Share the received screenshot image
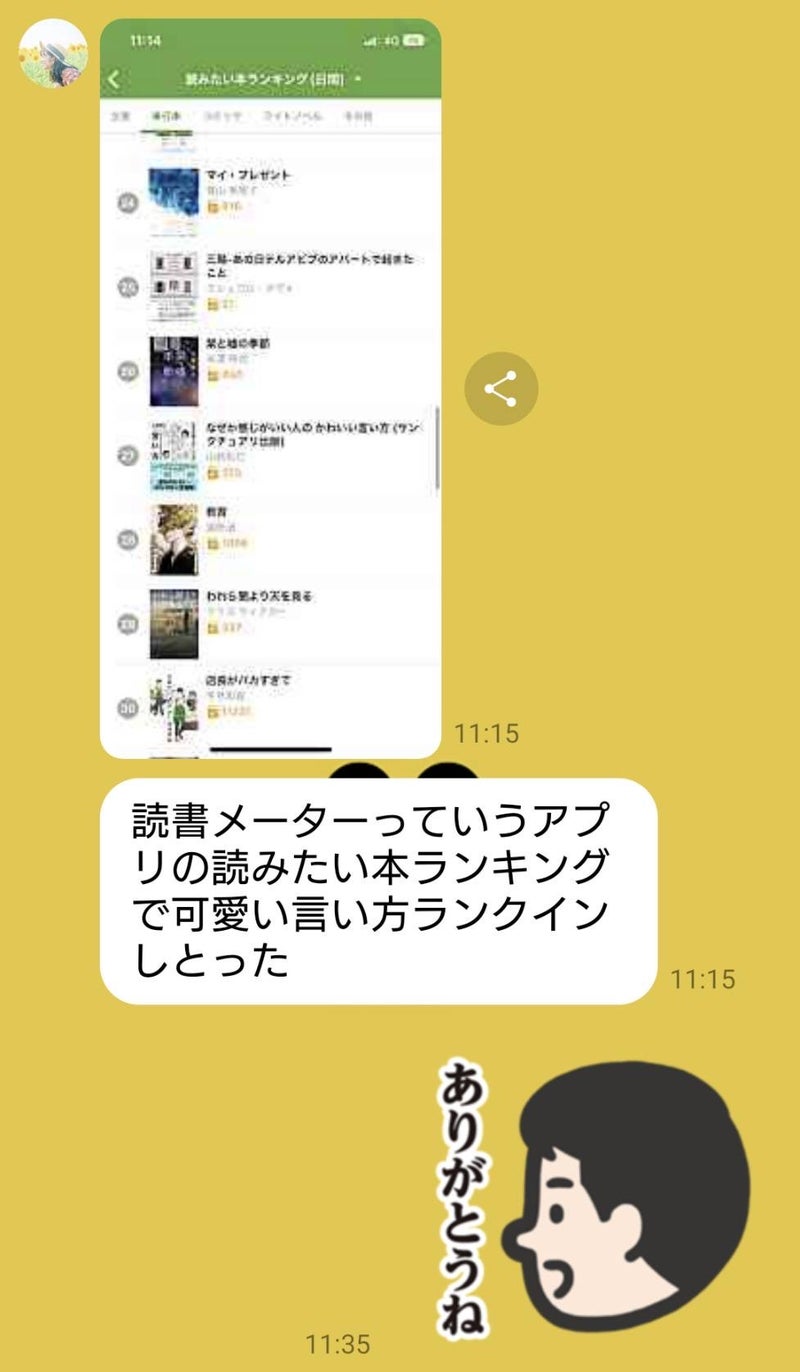The width and height of the screenshot is (800, 1372). [501, 389]
